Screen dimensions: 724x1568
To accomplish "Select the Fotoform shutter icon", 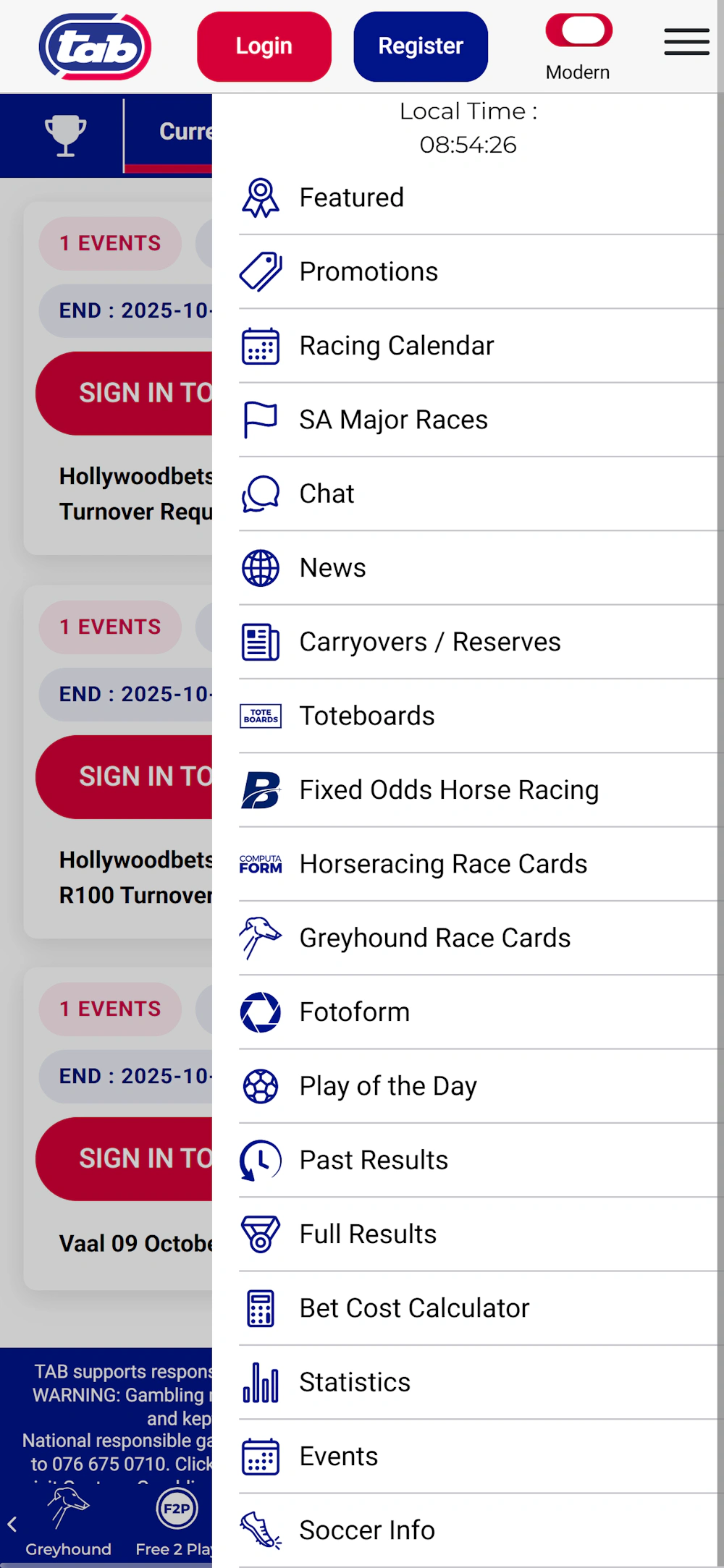I will (259, 1012).
